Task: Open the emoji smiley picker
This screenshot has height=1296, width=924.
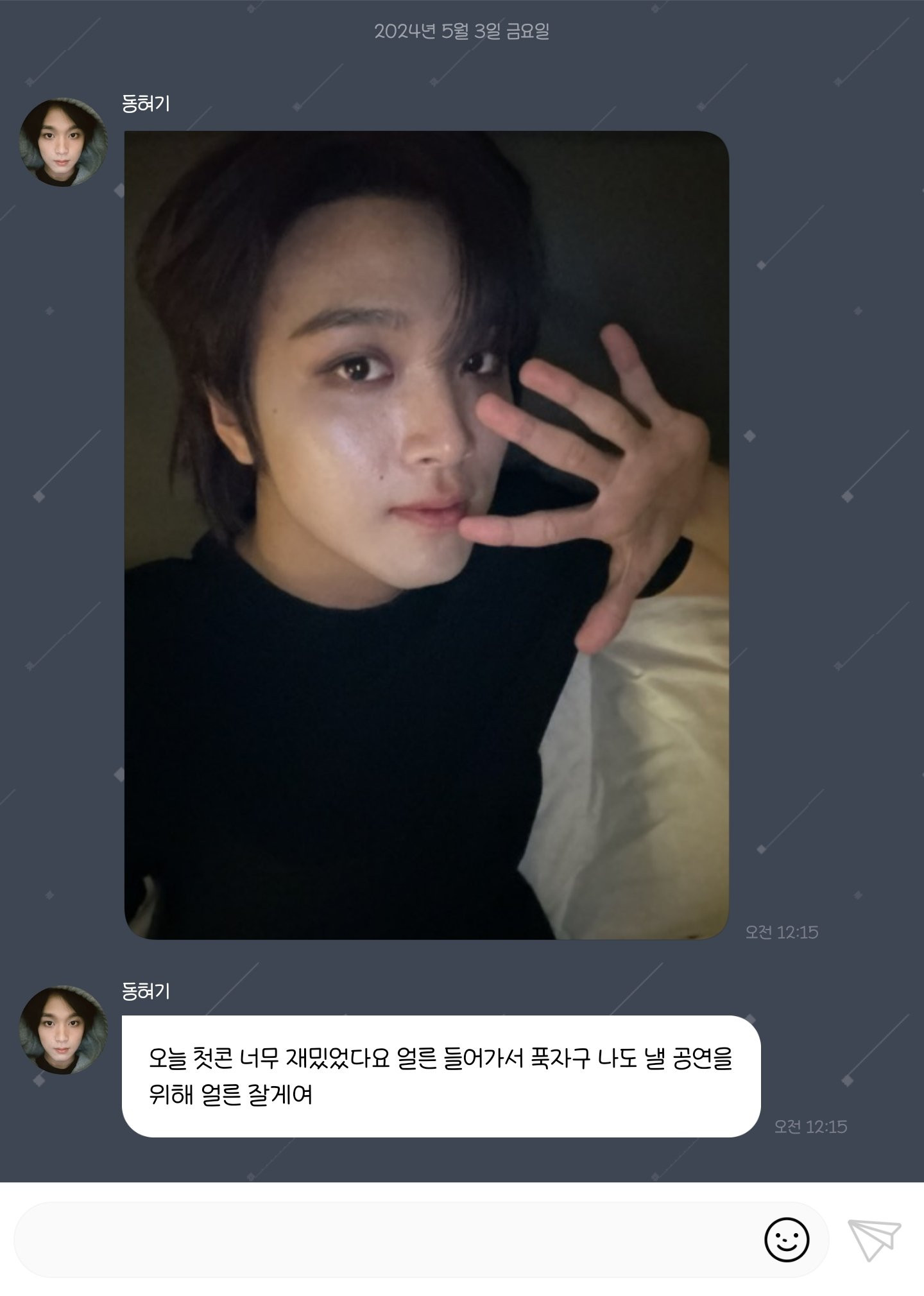Action: point(786,1240)
